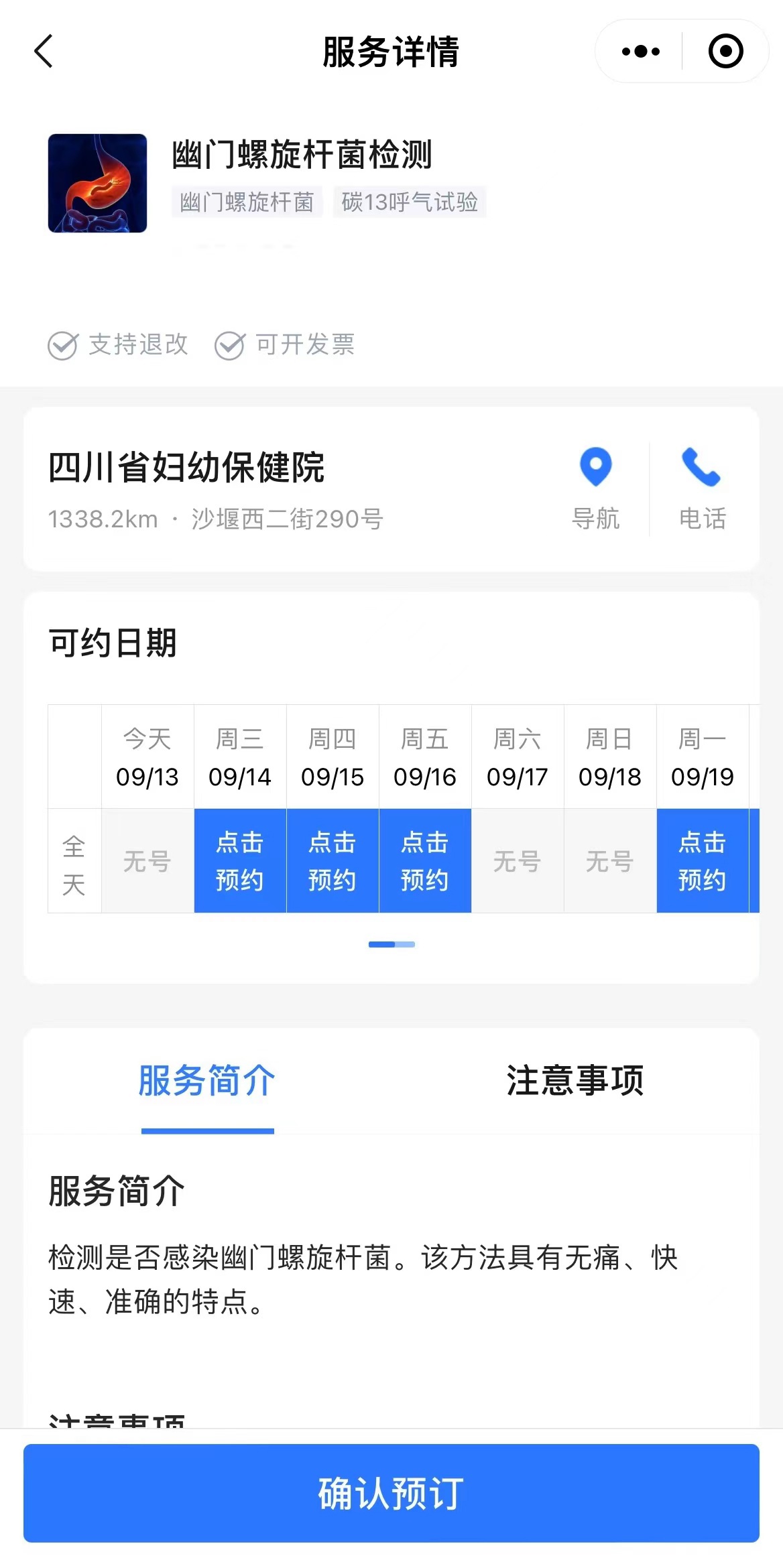Viewport: 783px width, 1568px height.
Task: Reserve the 周五 09/16 appointment
Action: [425, 860]
